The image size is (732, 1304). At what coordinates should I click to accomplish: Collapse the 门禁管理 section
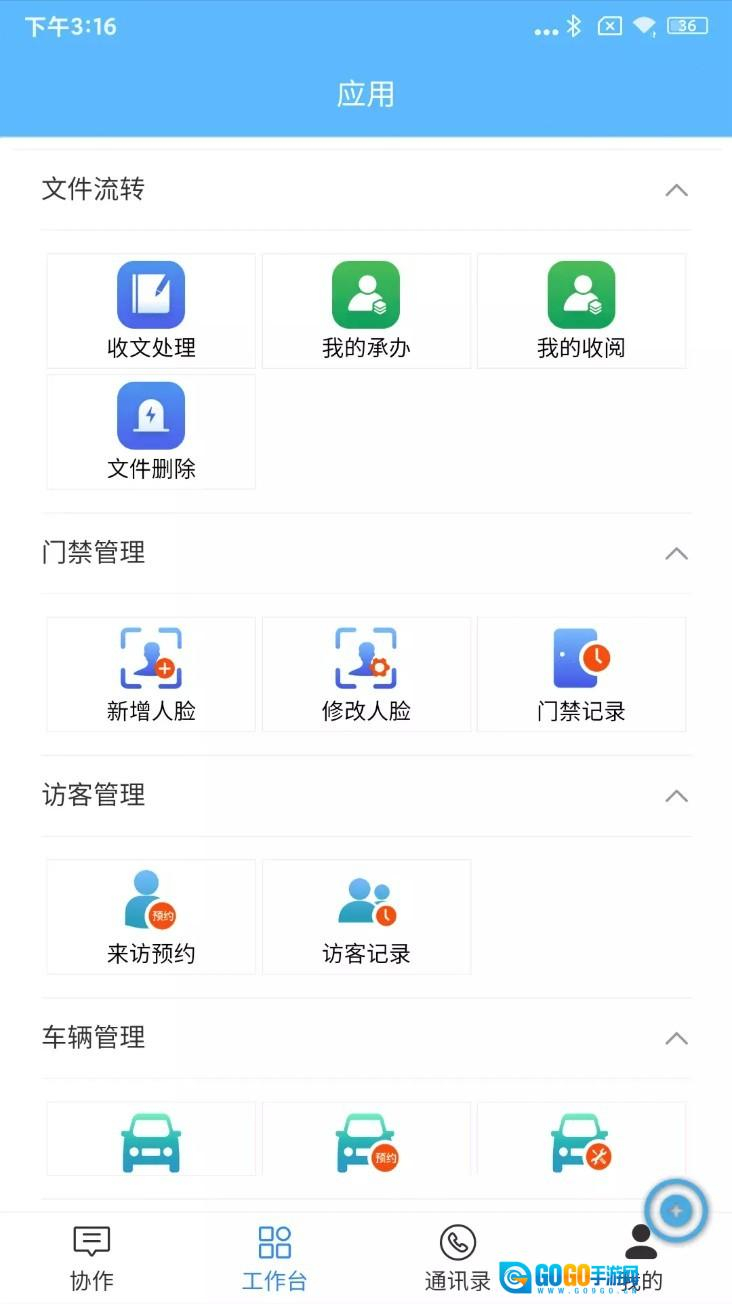(677, 553)
